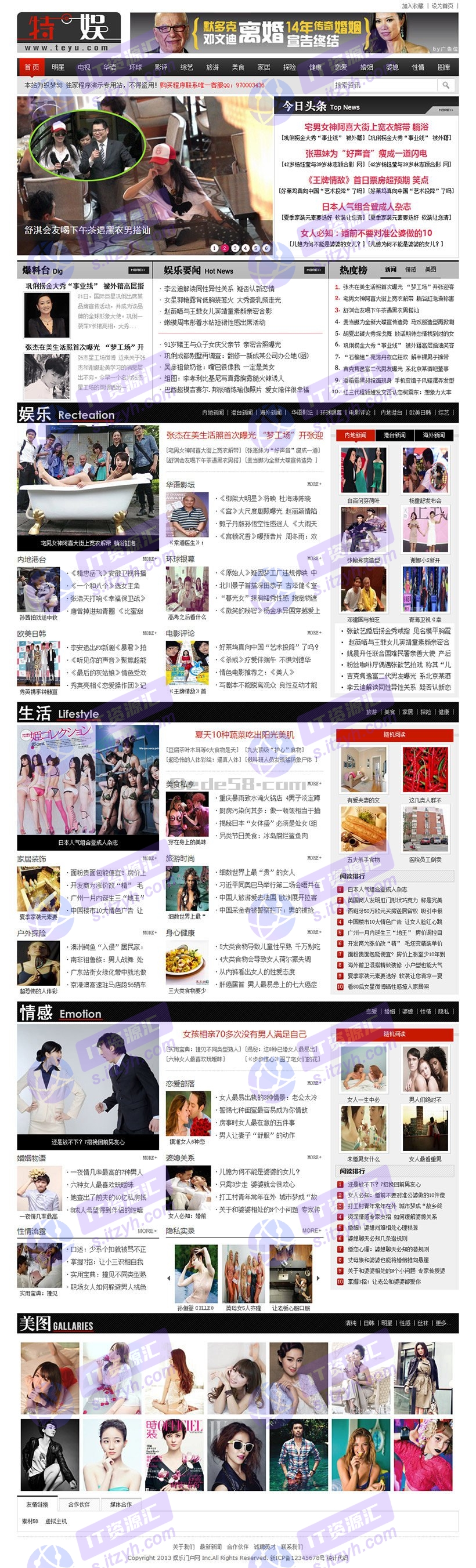Click 设为首页 link
The width and height of the screenshot is (476, 1568).
442,5
